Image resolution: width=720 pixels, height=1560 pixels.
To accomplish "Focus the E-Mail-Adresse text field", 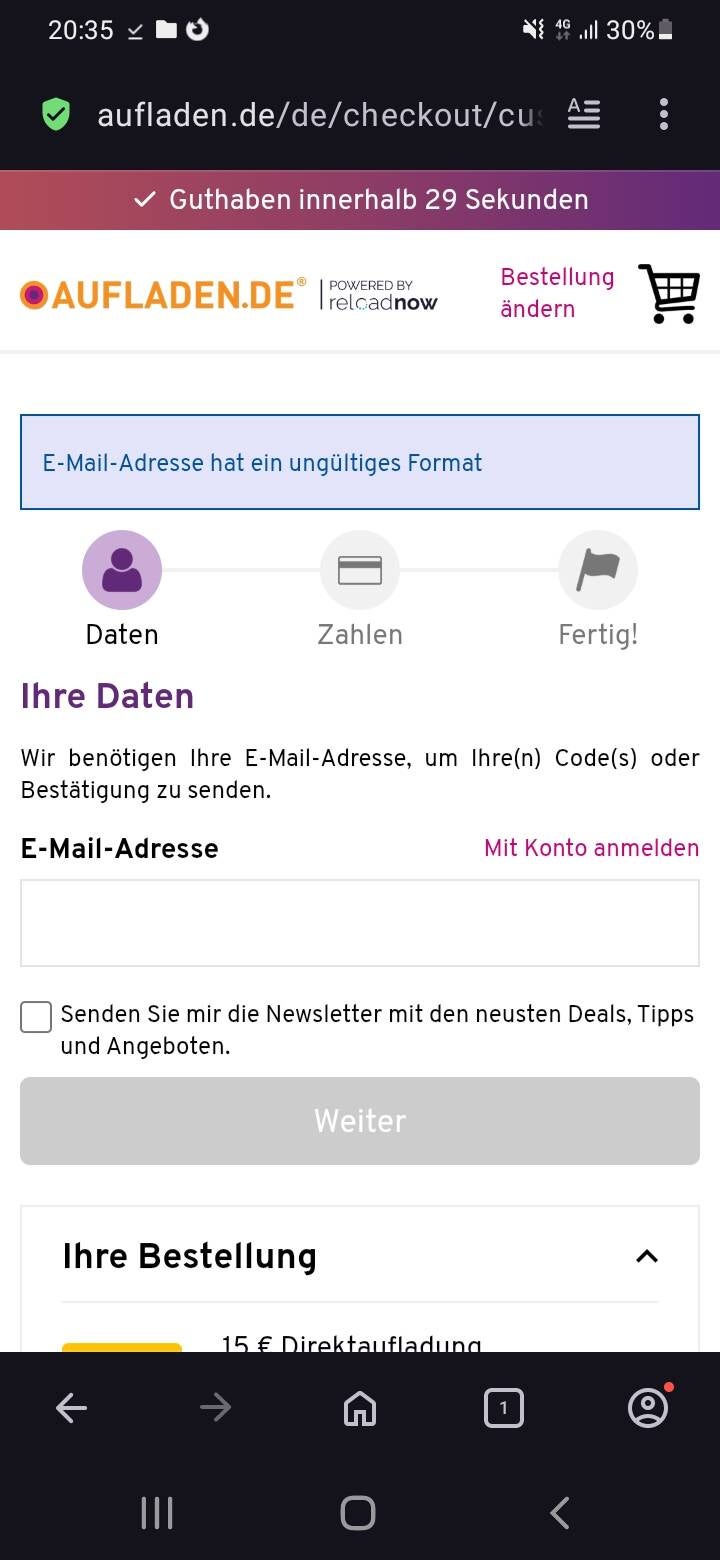I will point(360,923).
